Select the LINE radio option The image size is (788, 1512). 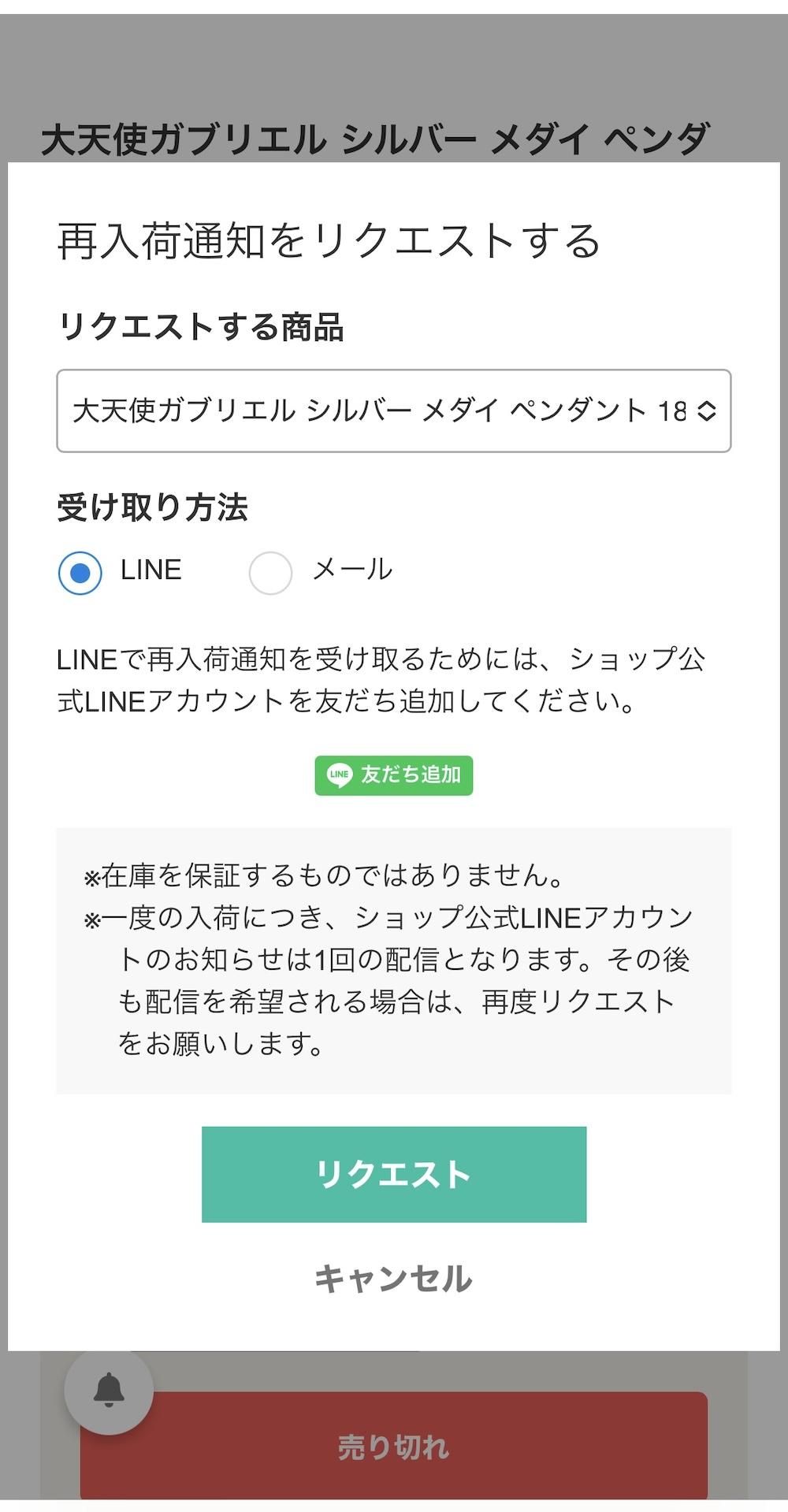tap(80, 572)
